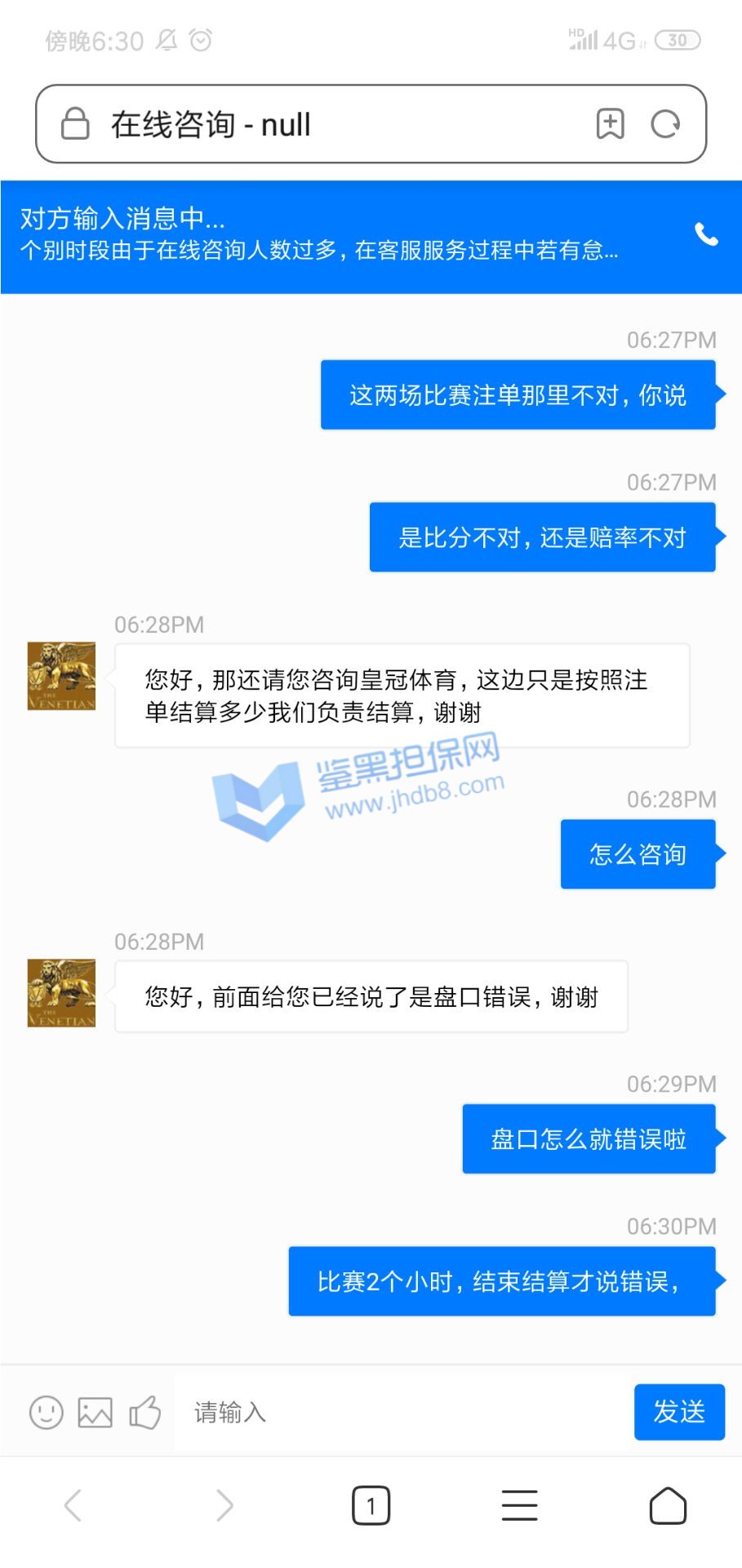Open the browser menu

click(519, 1505)
